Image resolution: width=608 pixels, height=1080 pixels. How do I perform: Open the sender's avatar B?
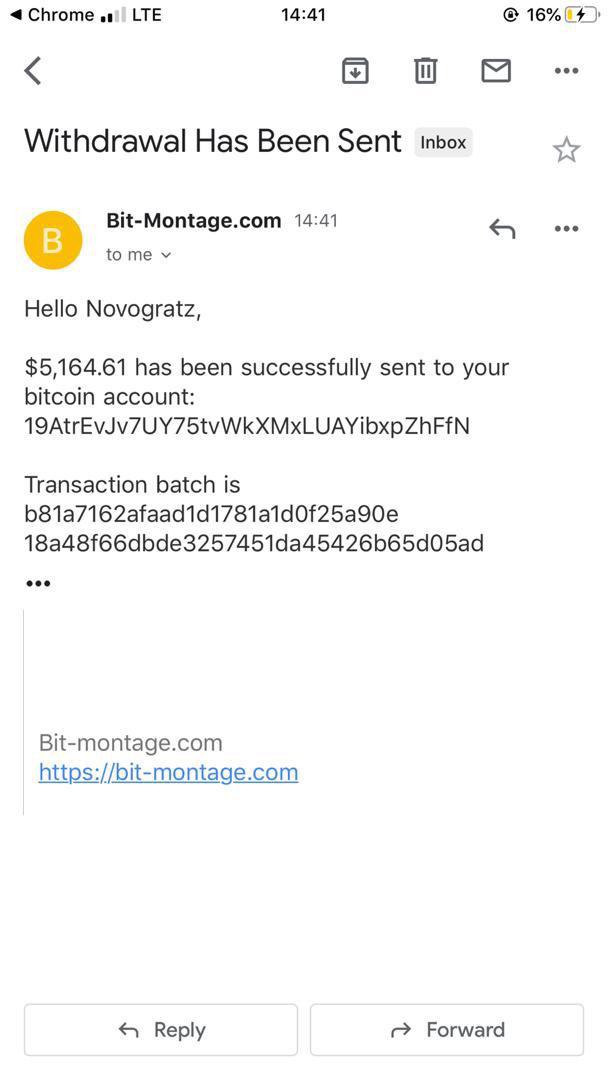click(x=53, y=240)
